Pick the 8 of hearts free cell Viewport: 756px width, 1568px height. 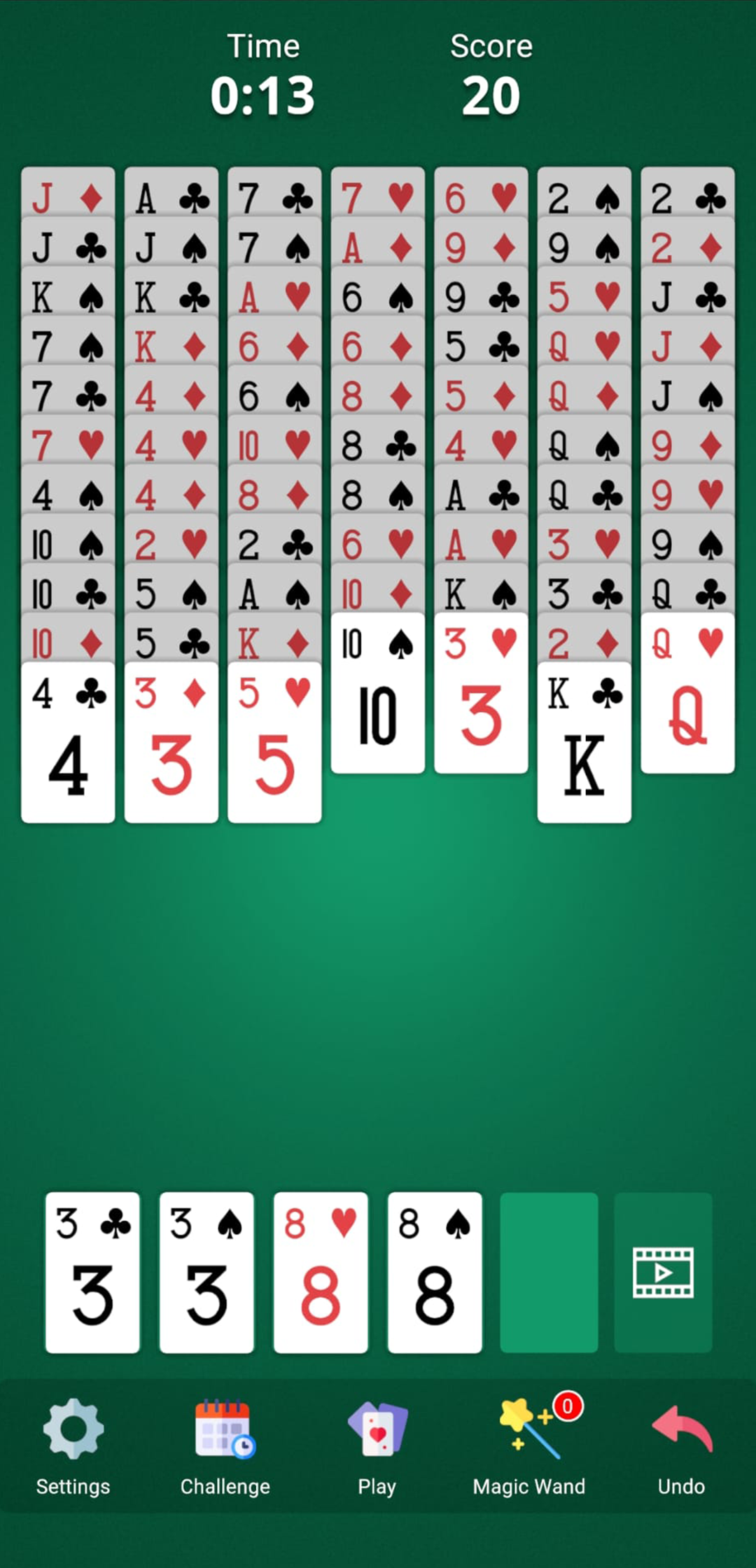321,1273
